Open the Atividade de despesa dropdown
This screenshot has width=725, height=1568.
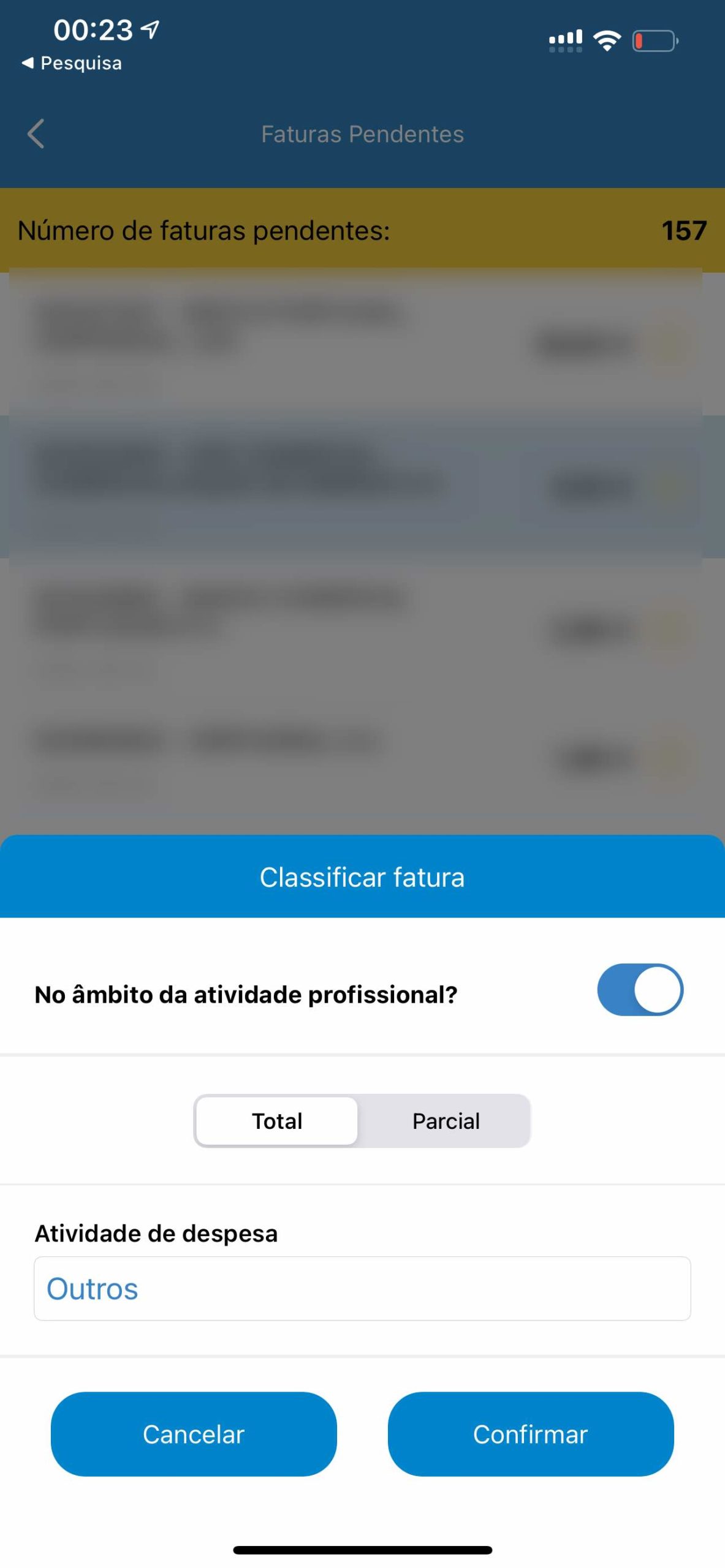coord(362,1288)
